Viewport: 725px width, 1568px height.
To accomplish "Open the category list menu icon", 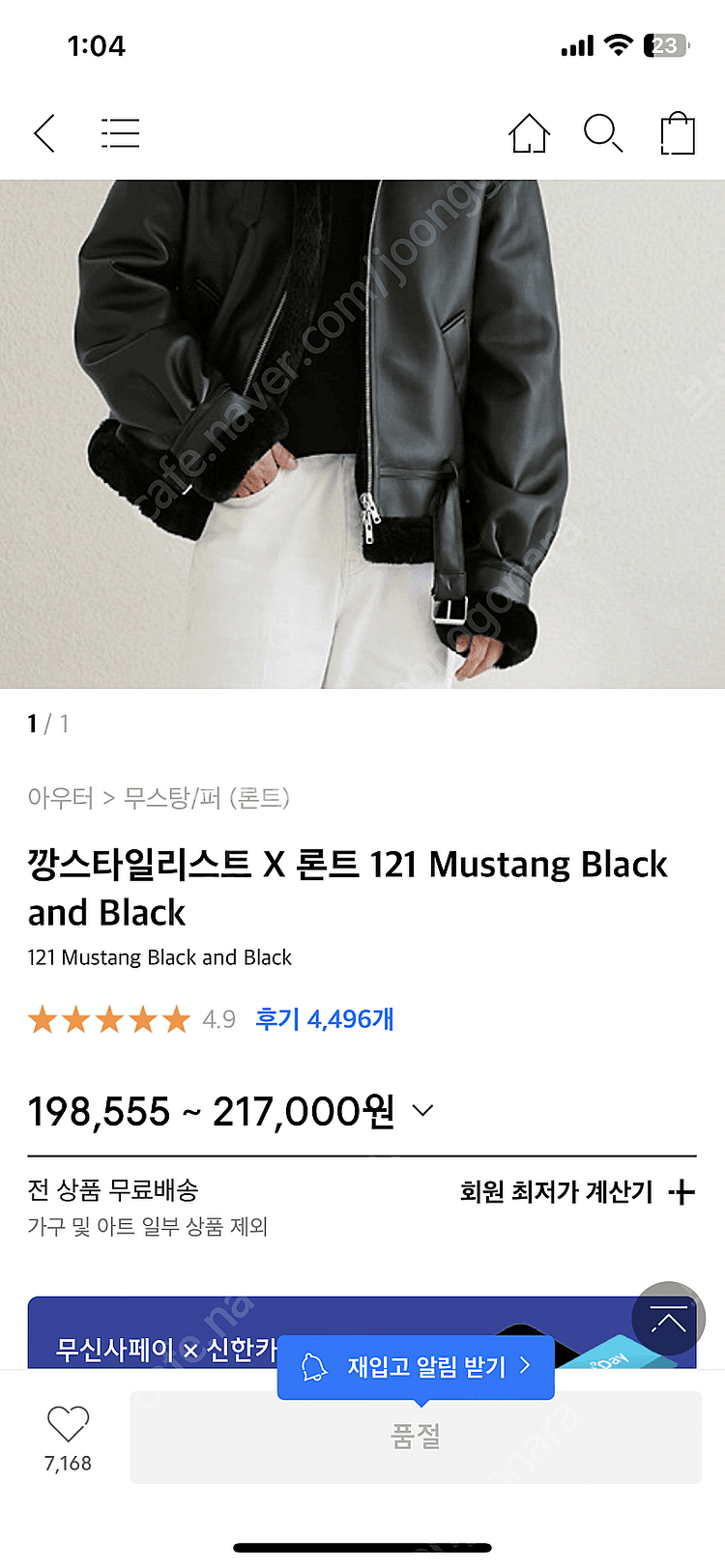I will (x=121, y=133).
